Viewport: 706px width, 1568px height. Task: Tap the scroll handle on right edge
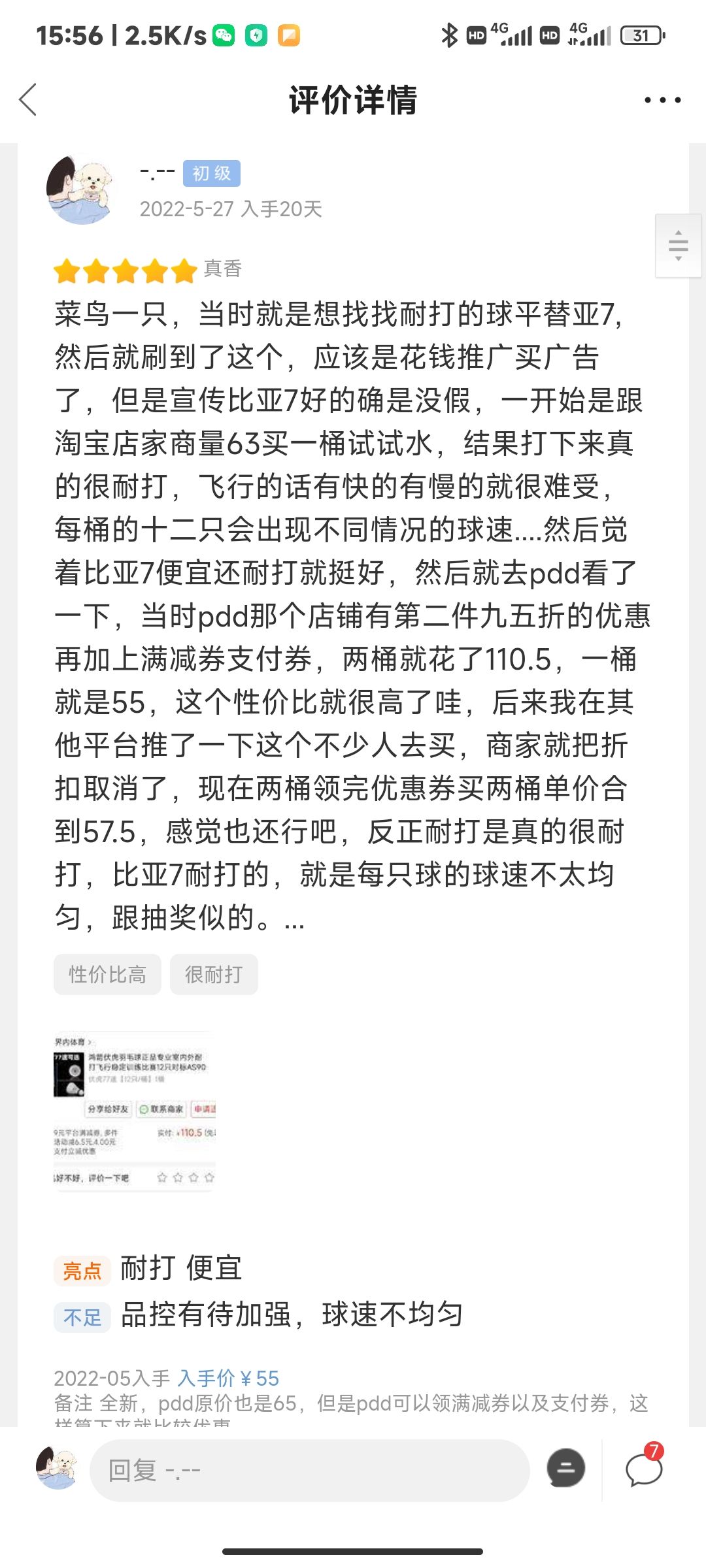coord(678,246)
